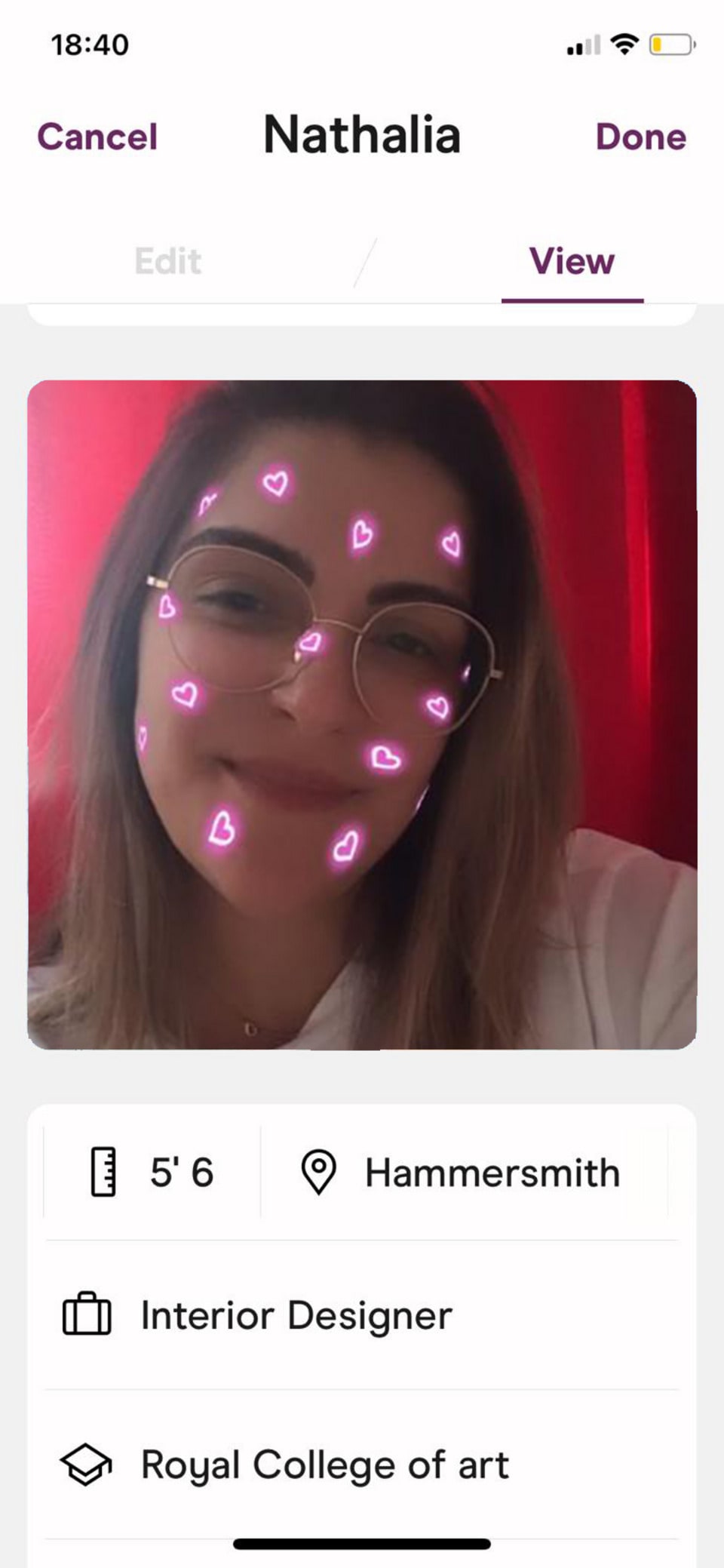Switch to the Edit tab
Image resolution: width=724 pixels, height=1568 pixels.
[x=167, y=261]
